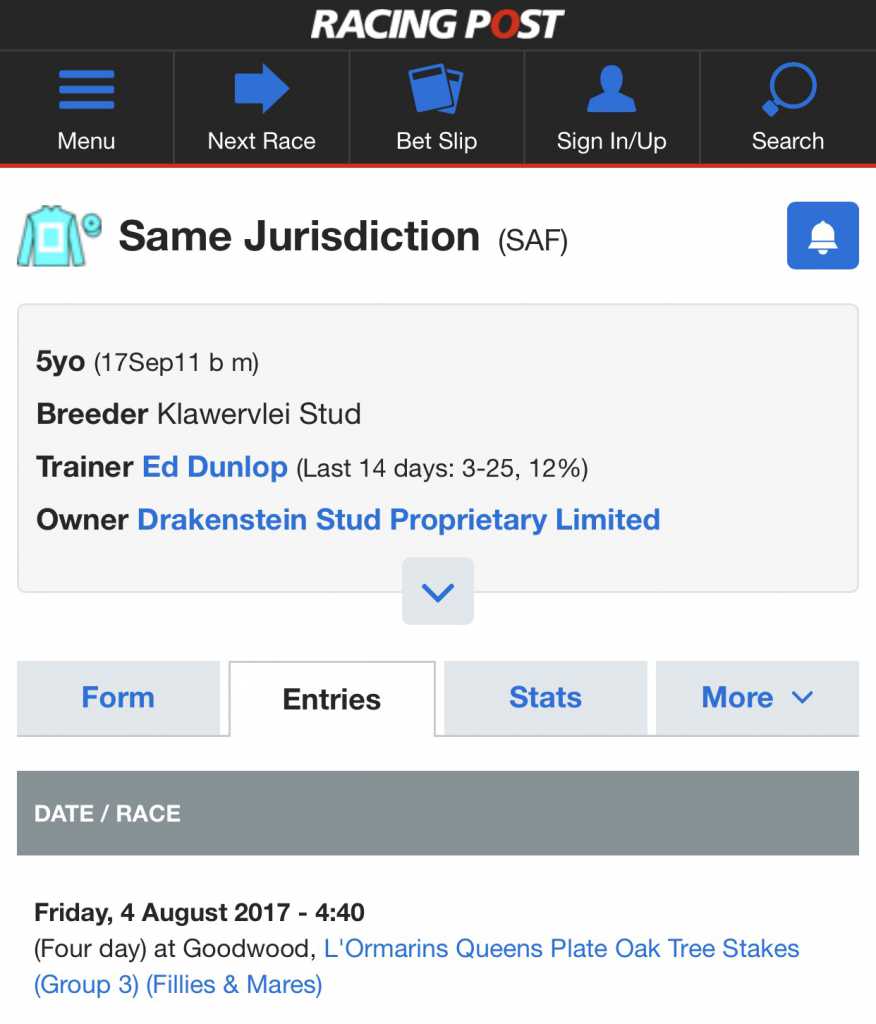
Task: Open the L'Ormarins Queens Plate Oak Tree Stakes race
Action: (x=561, y=948)
